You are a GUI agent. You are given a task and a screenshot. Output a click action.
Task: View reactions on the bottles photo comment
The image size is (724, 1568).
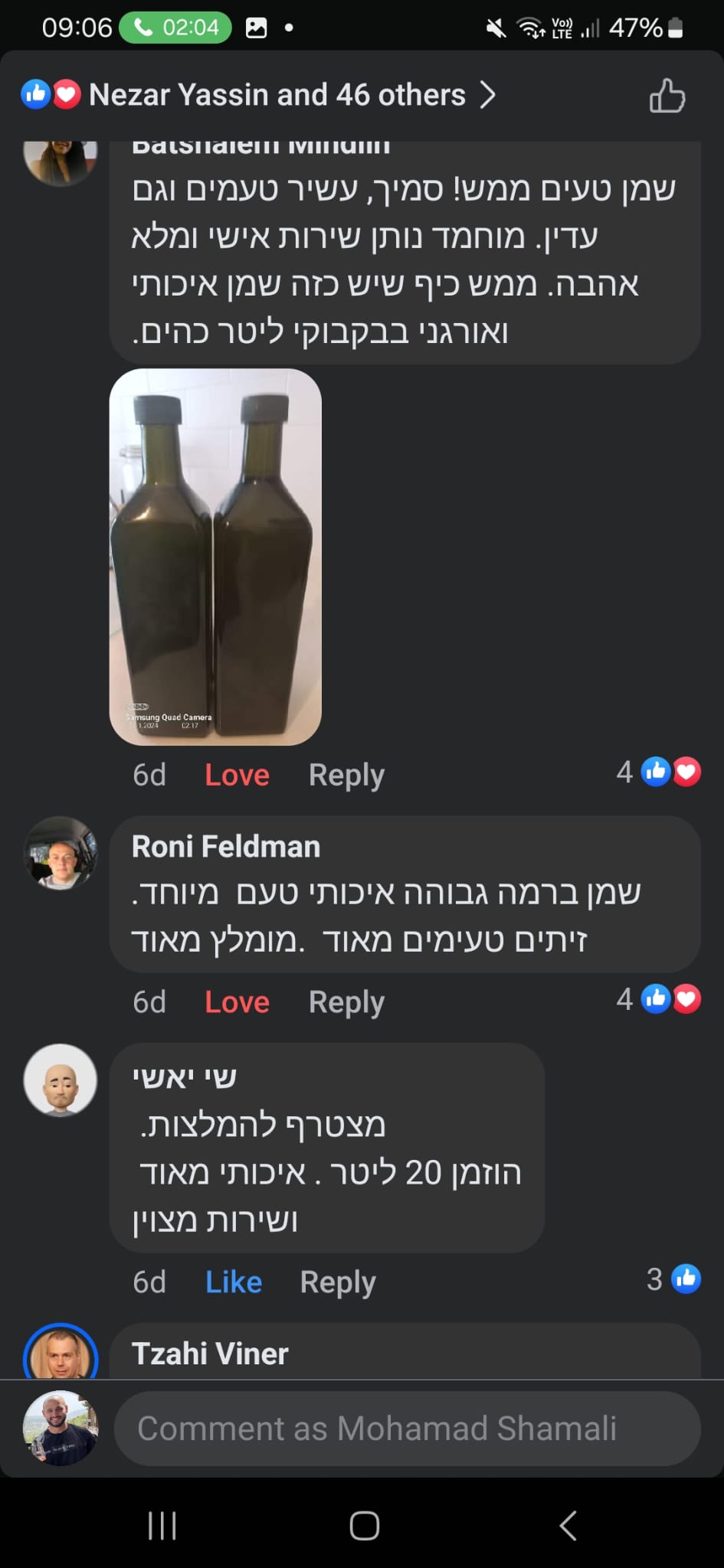point(659,772)
